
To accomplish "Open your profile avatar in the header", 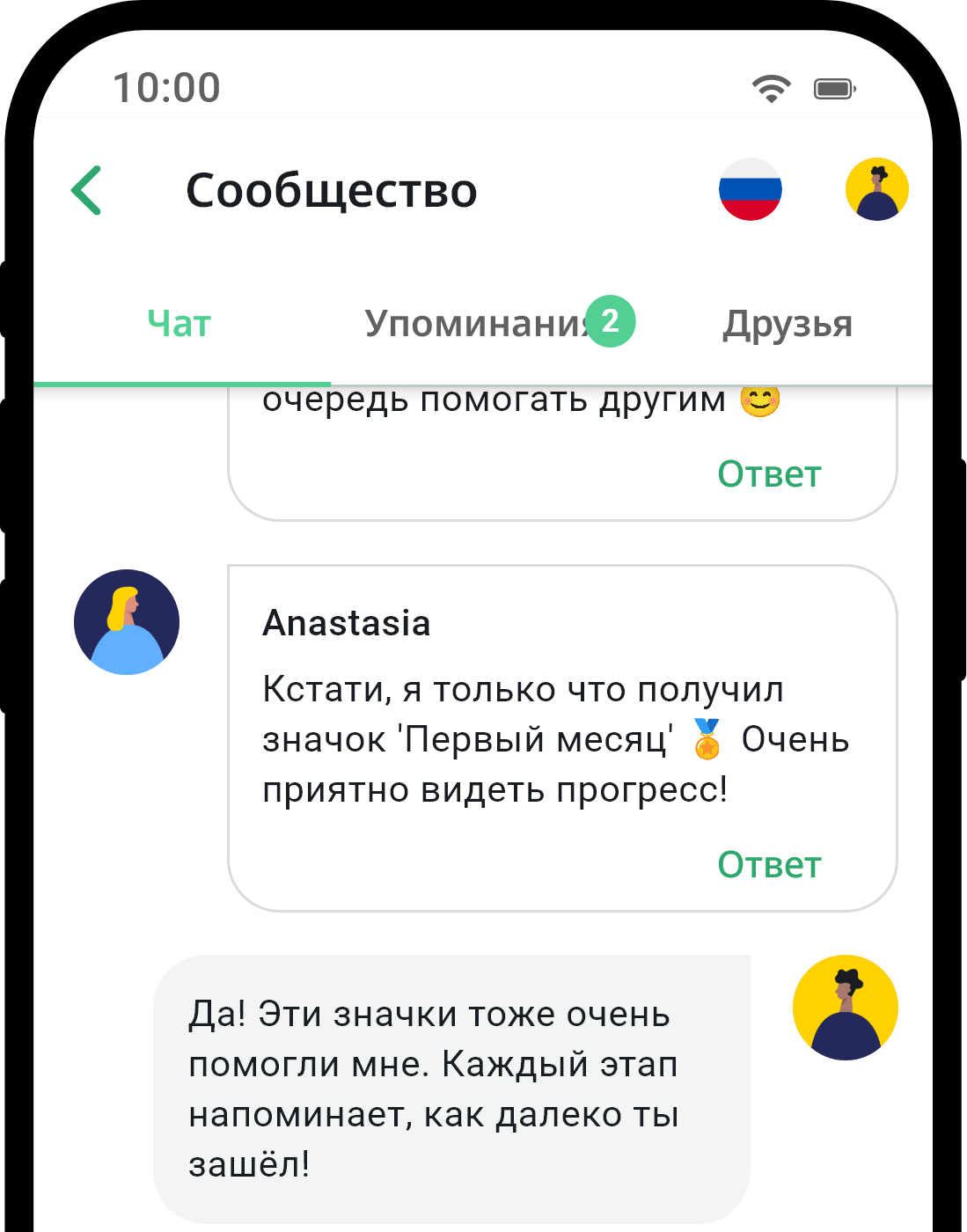I will pyautogui.click(x=876, y=189).
